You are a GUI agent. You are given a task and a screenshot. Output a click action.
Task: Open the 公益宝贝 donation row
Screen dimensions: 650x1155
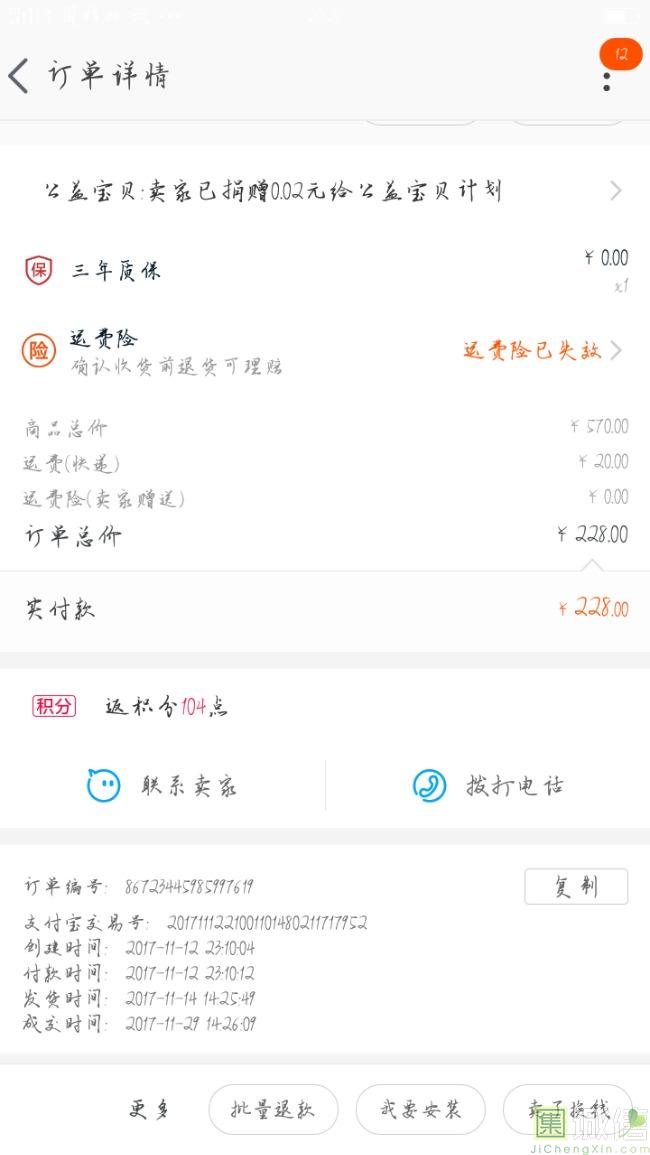[x=325, y=192]
